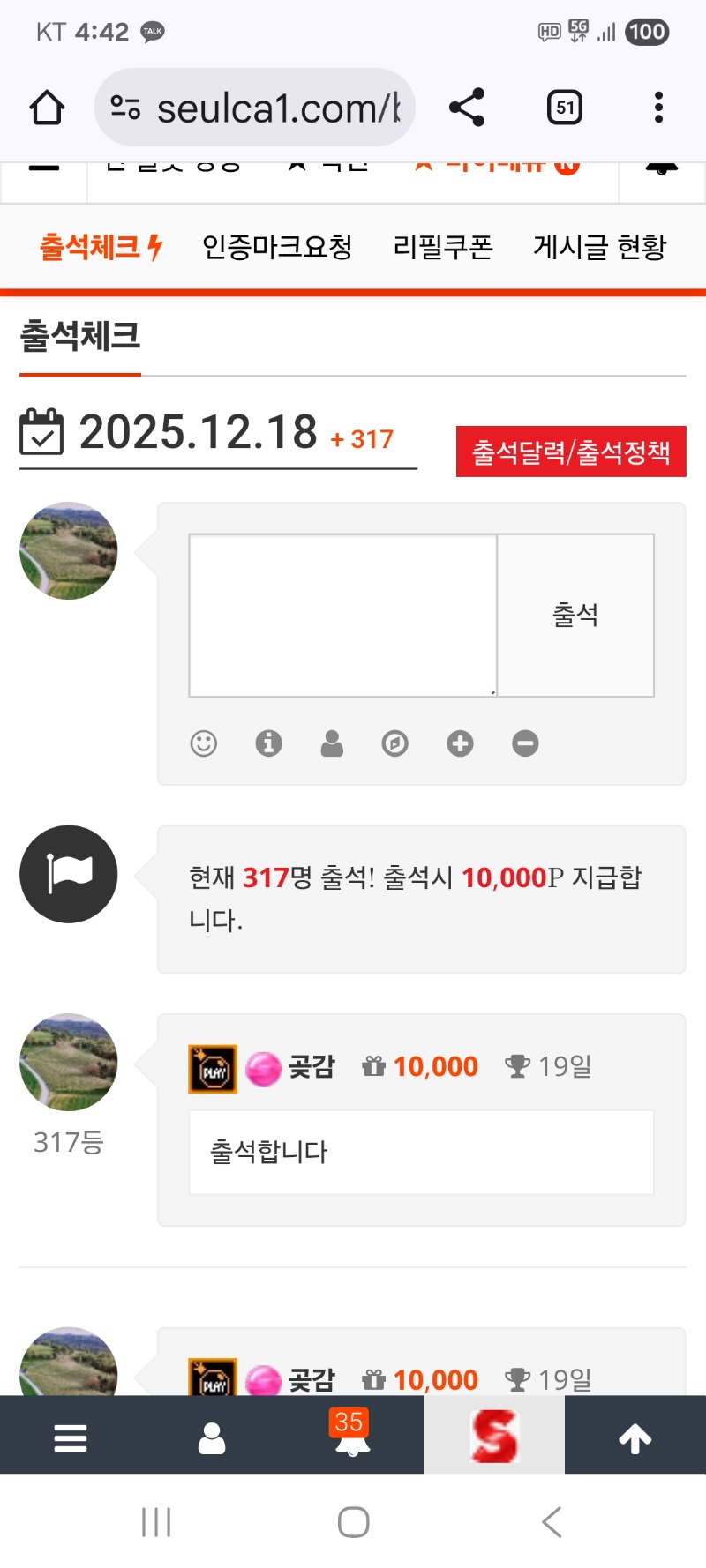Open the profile icon in bottom bar
The width and height of the screenshot is (706, 1568).
pos(212,1437)
